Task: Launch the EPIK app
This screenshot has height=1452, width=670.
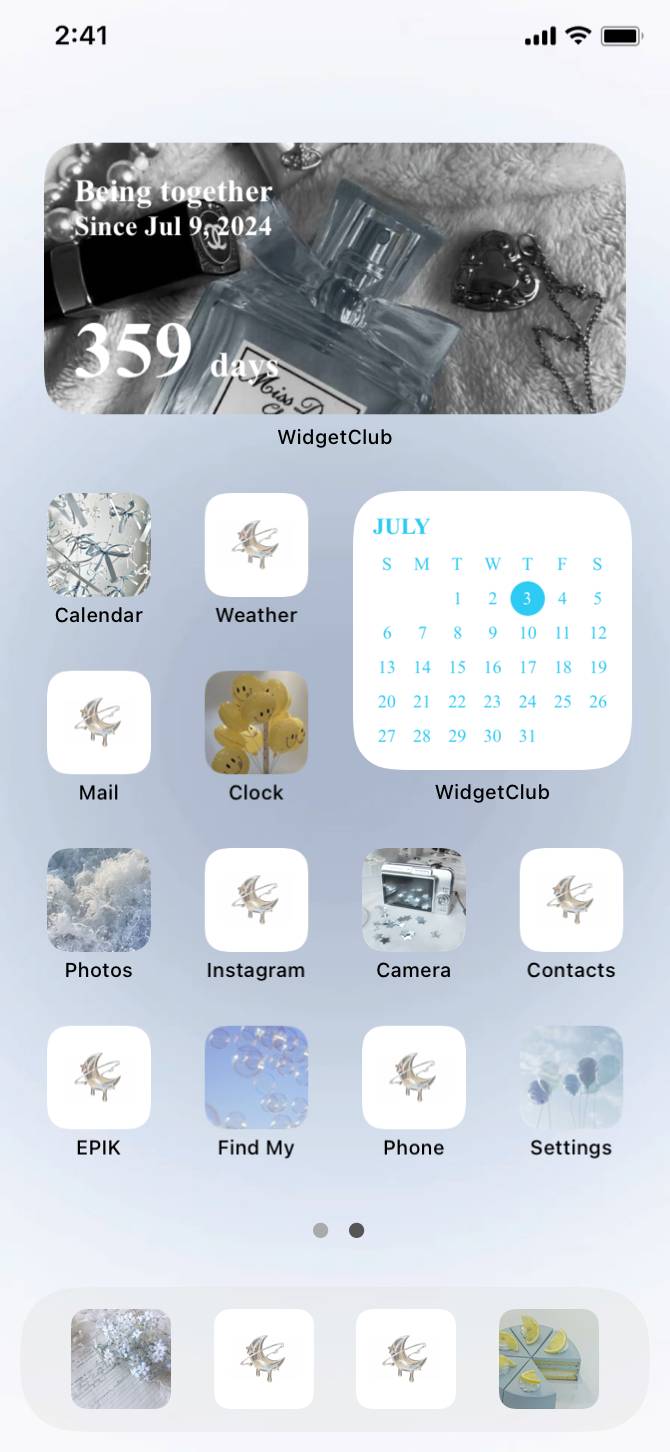Action: [99, 1077]
